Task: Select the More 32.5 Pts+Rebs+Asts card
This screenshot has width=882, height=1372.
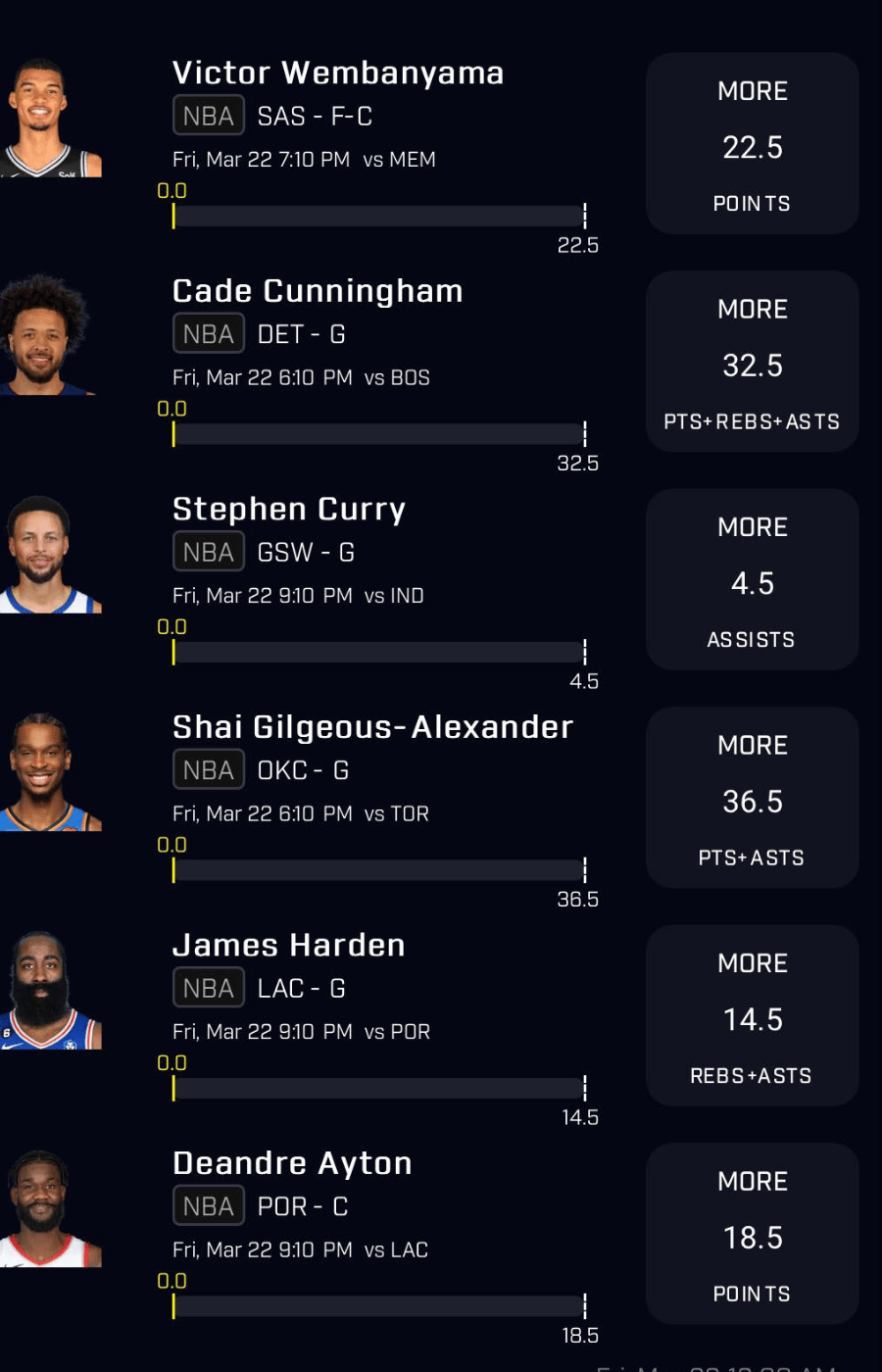Action: tap(752, 362)
